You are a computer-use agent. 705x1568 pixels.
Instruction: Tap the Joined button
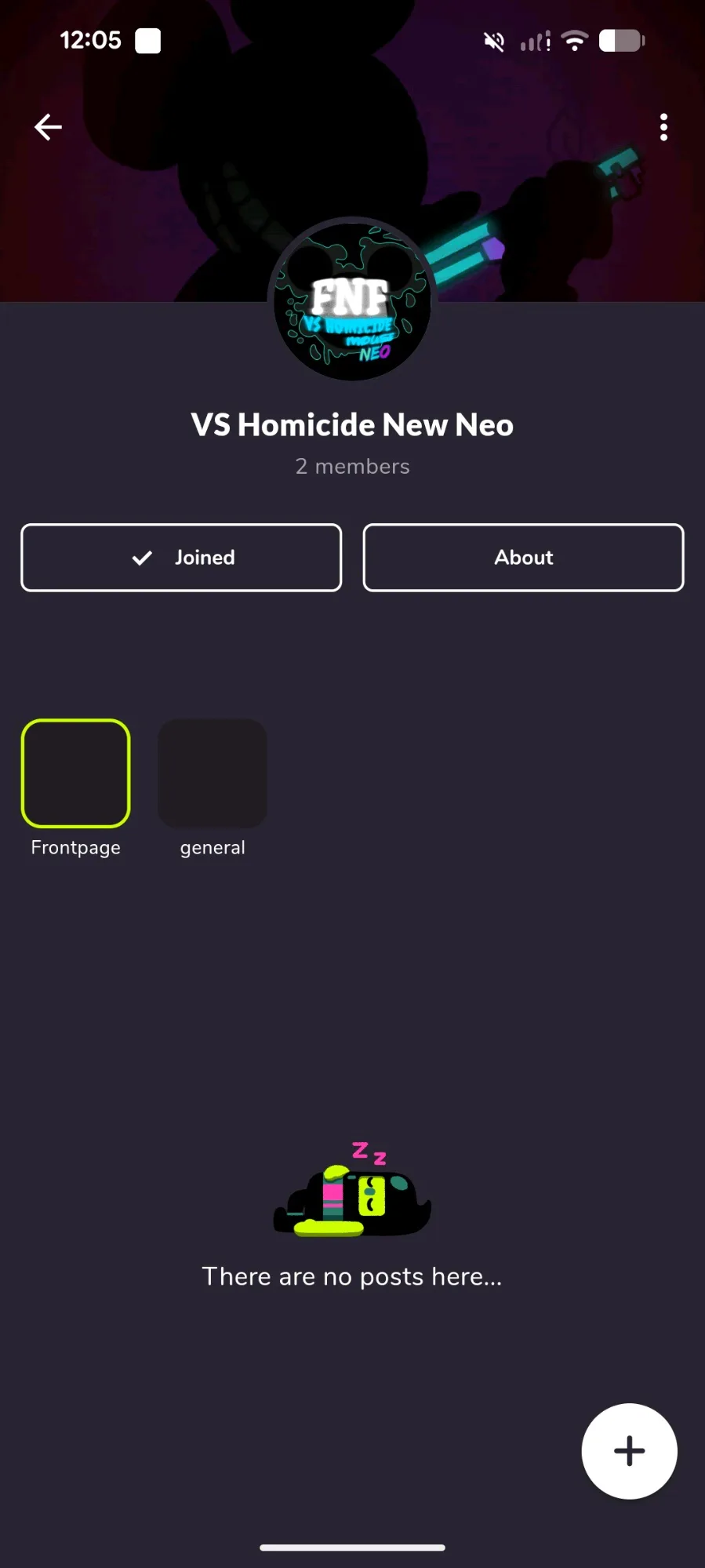[x=181, y=558]
